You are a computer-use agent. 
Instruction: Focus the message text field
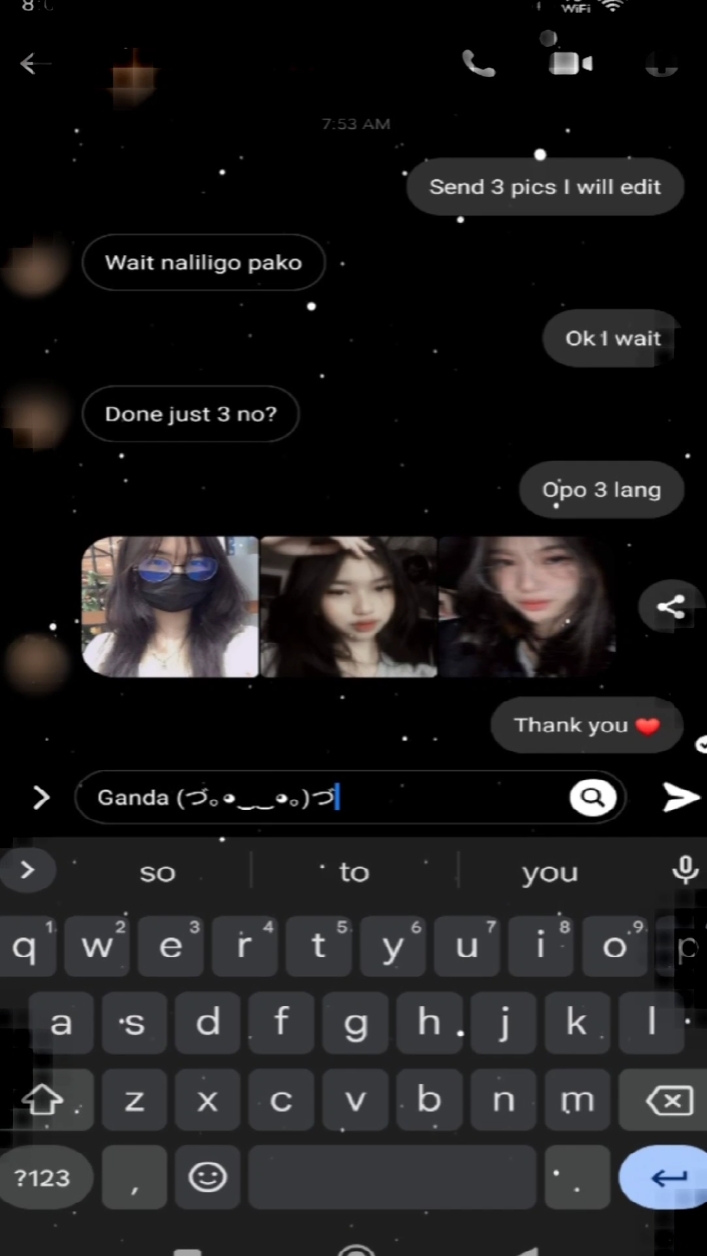pyautogui.click(x=351, y=797)
